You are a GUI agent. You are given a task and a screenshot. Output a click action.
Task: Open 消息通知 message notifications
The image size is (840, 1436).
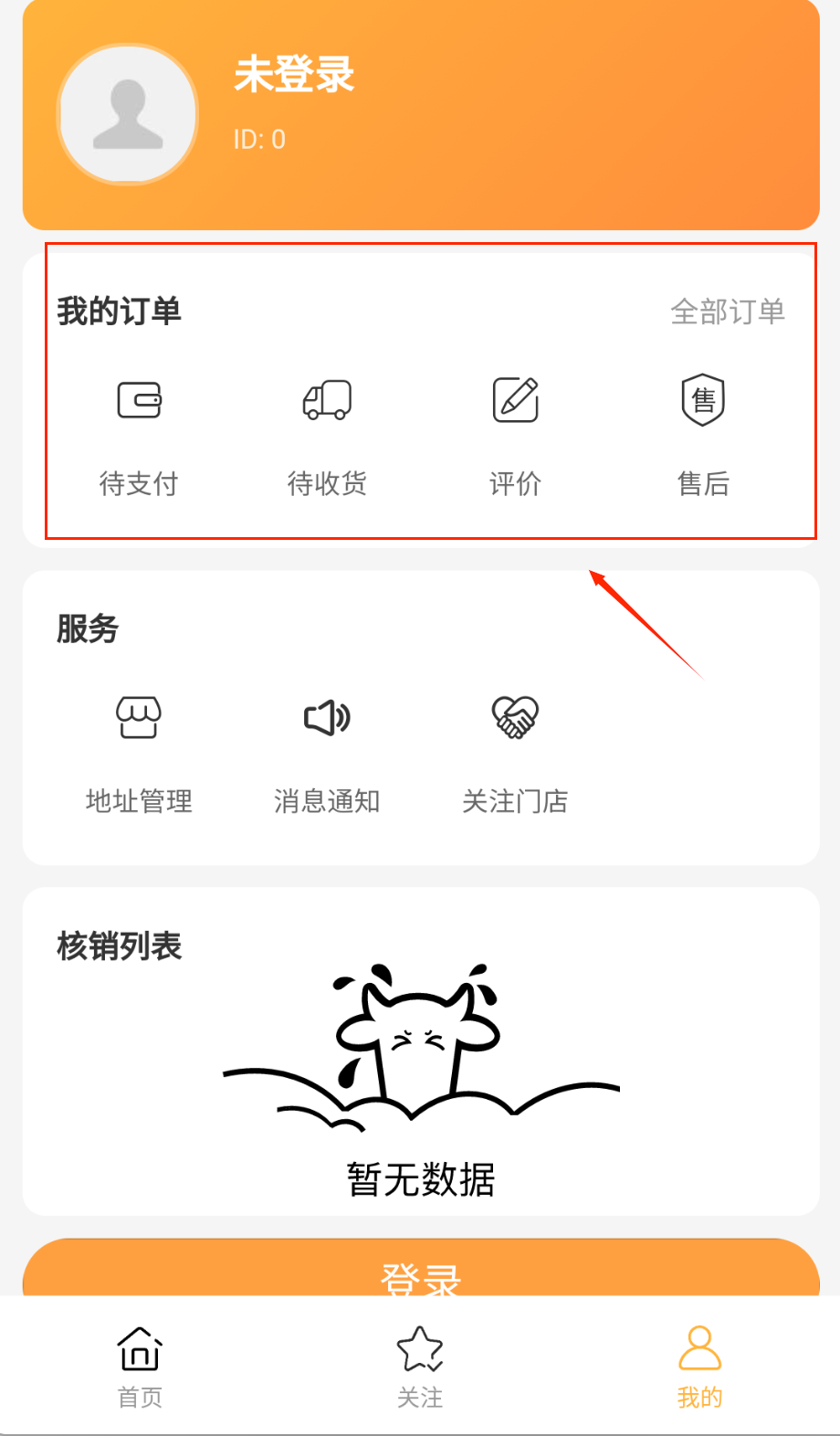point(327,751)
